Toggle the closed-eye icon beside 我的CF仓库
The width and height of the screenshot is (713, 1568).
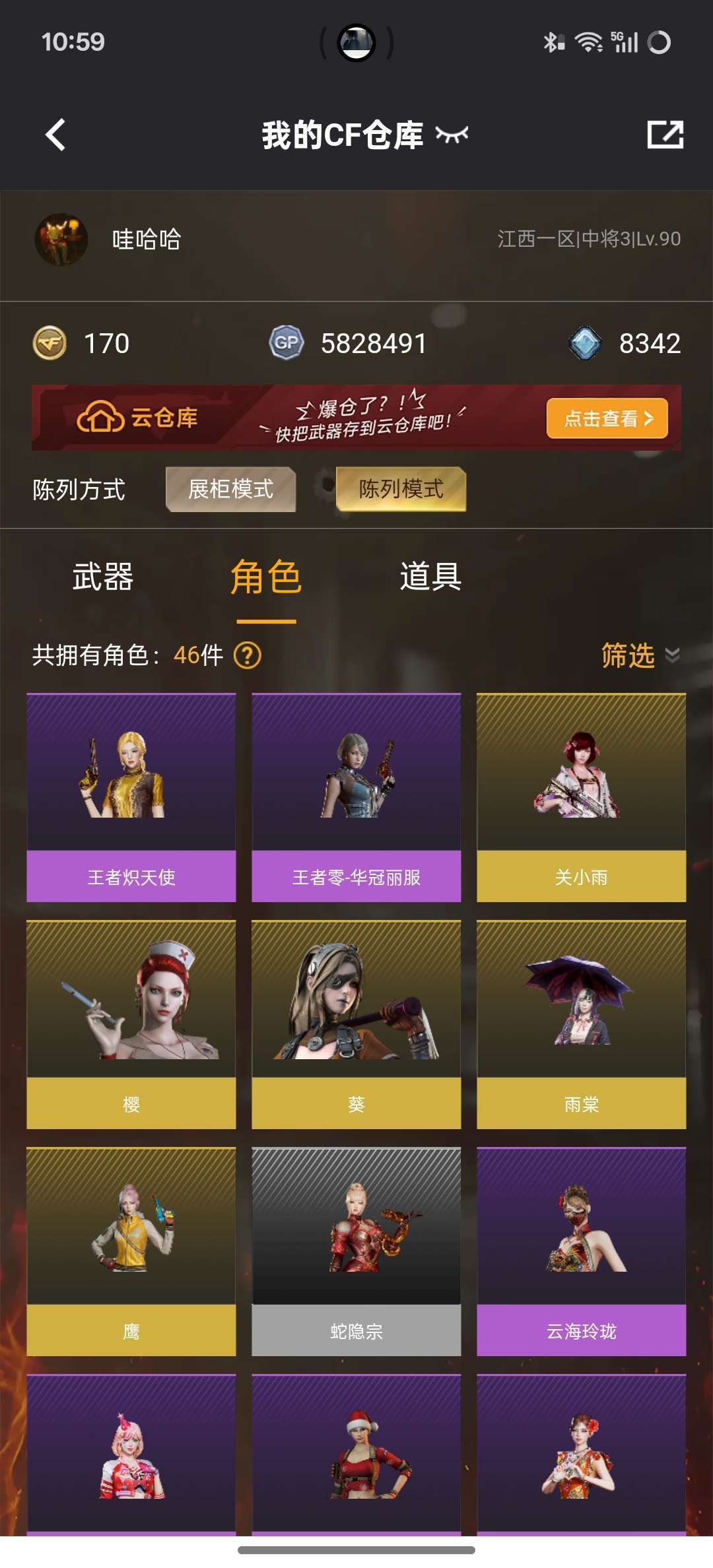453,135
